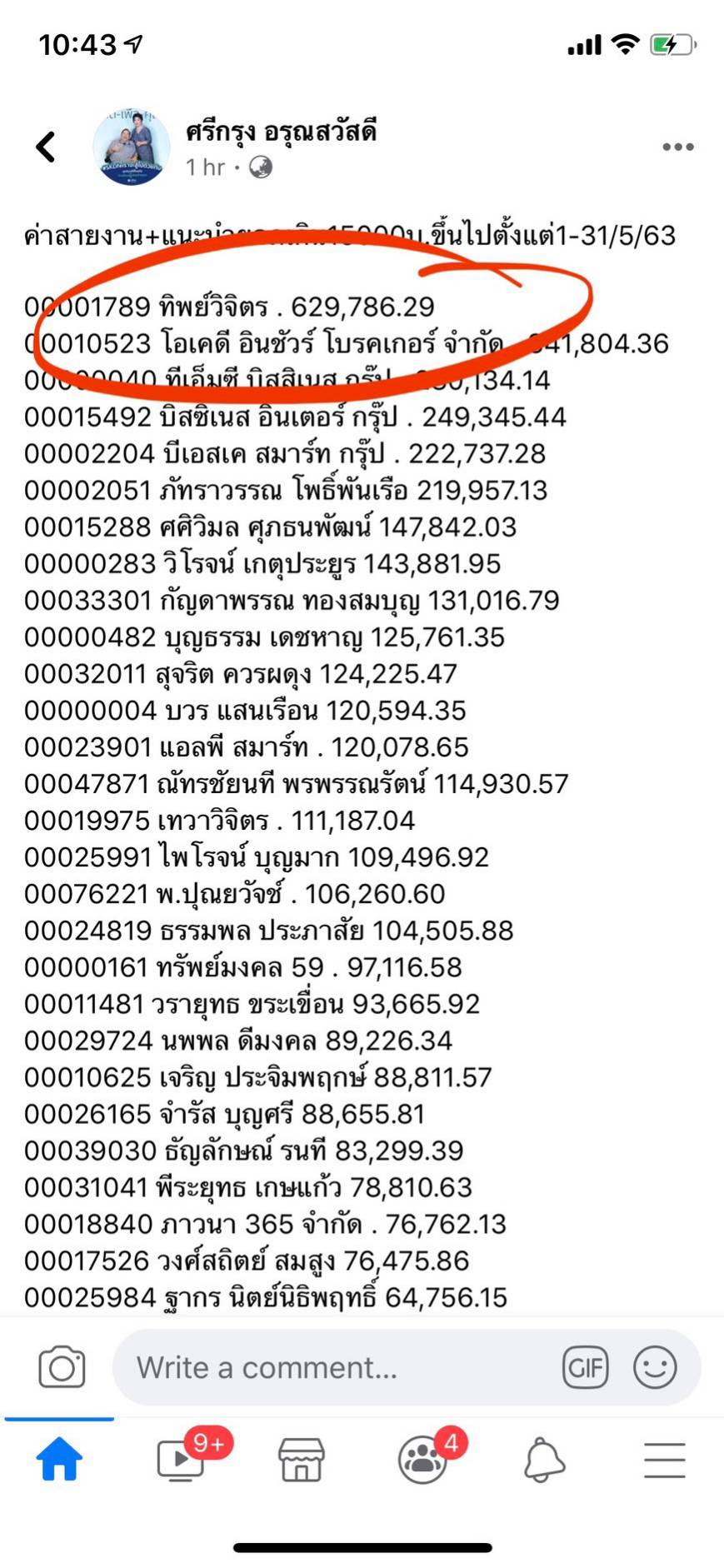The image size is (724, 1568).
Task: Switch to the Watch video tab
Action: [181, 1461]
